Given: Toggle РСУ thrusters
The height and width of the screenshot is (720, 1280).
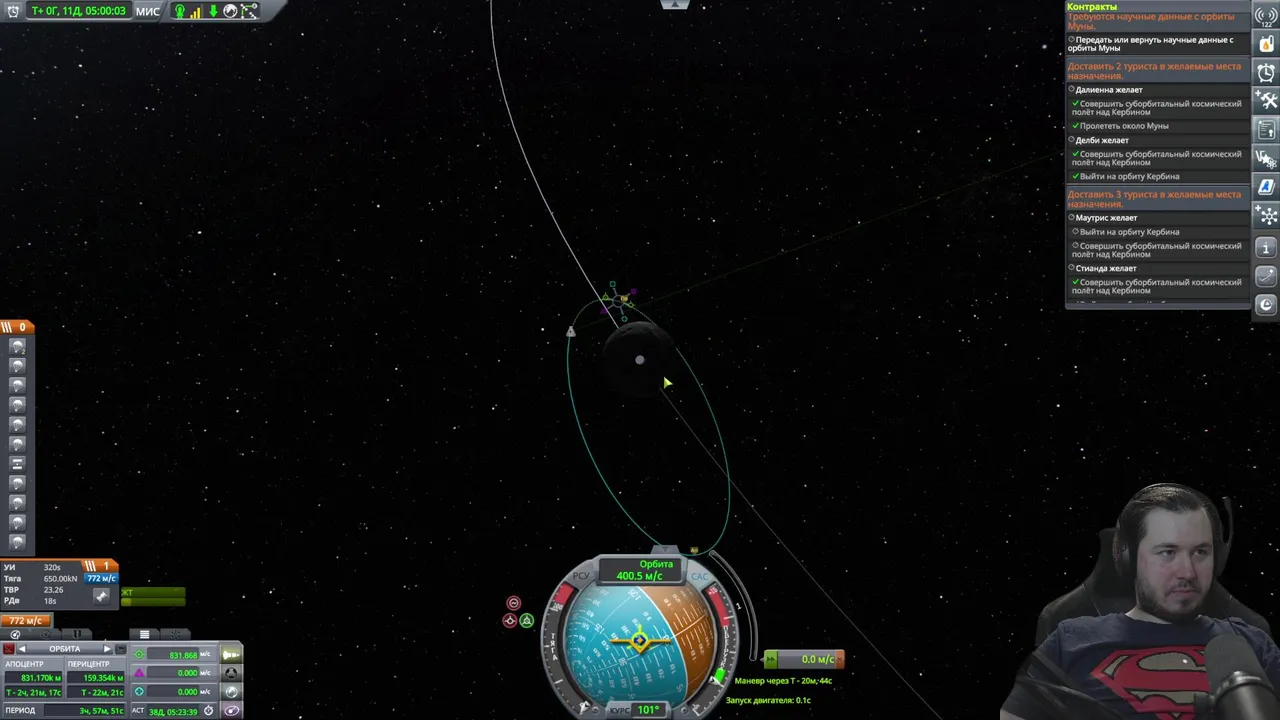Looking at the screenshot, I should coord(581,577).
